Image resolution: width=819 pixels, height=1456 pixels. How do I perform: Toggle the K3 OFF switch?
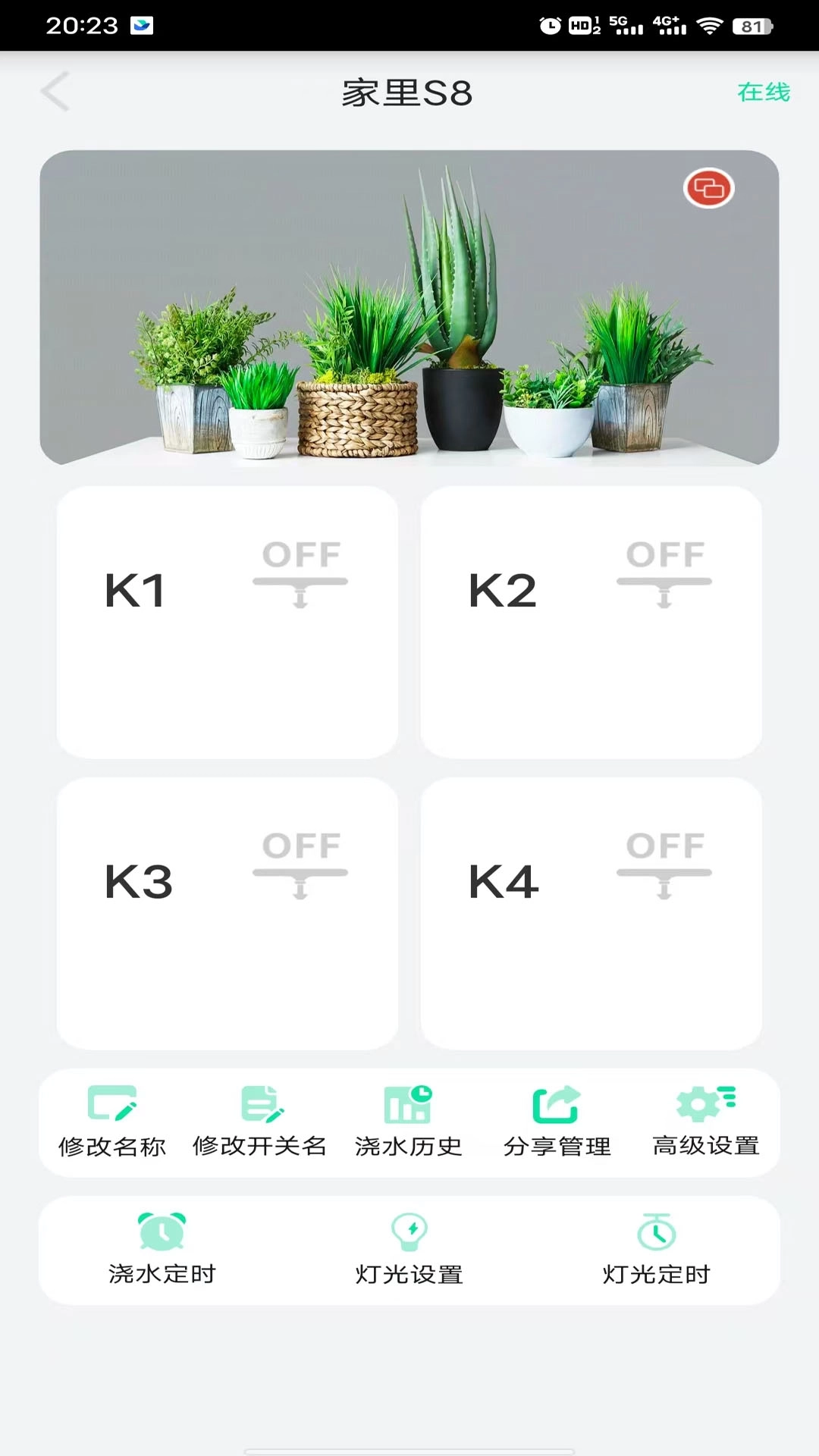pos(300,867)
